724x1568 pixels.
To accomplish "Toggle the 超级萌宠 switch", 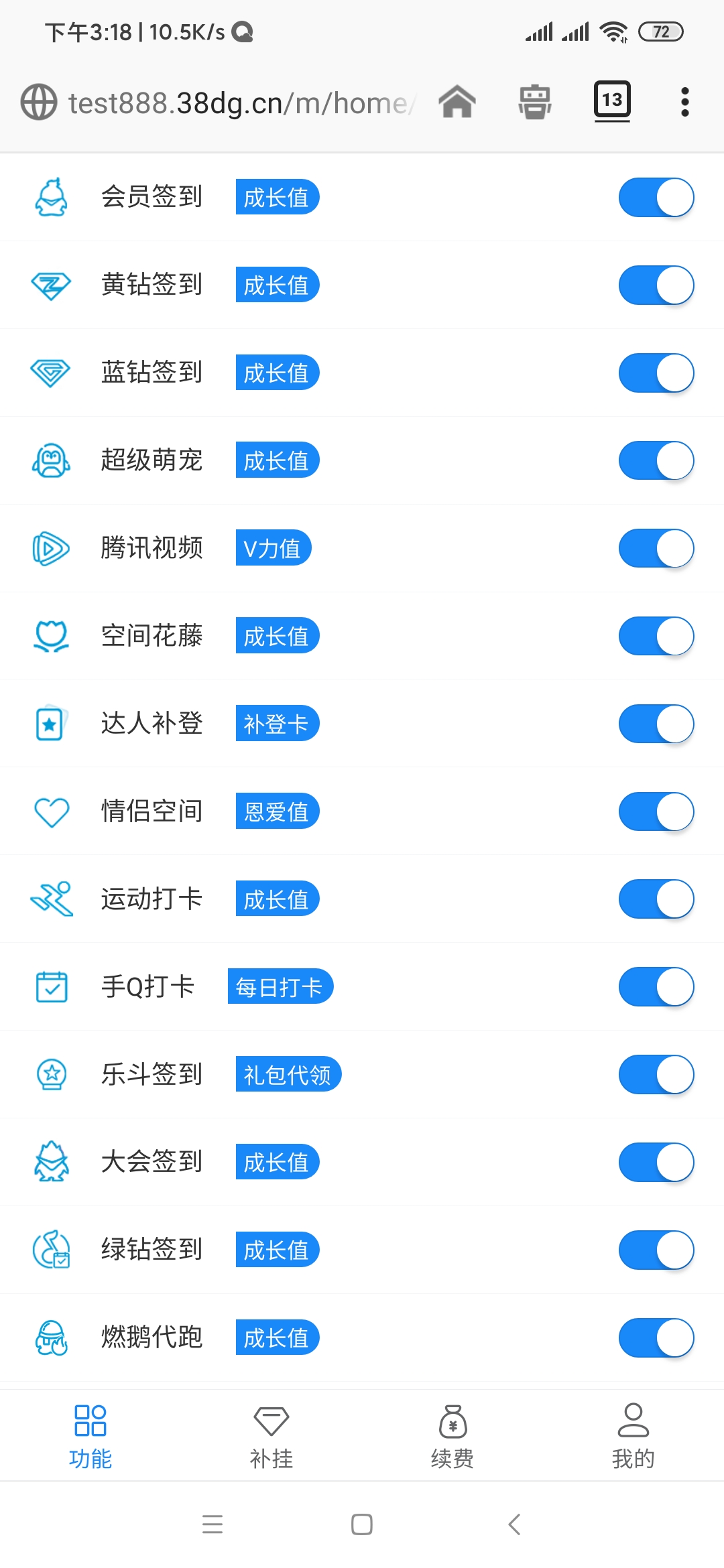I will click(656, 460).
